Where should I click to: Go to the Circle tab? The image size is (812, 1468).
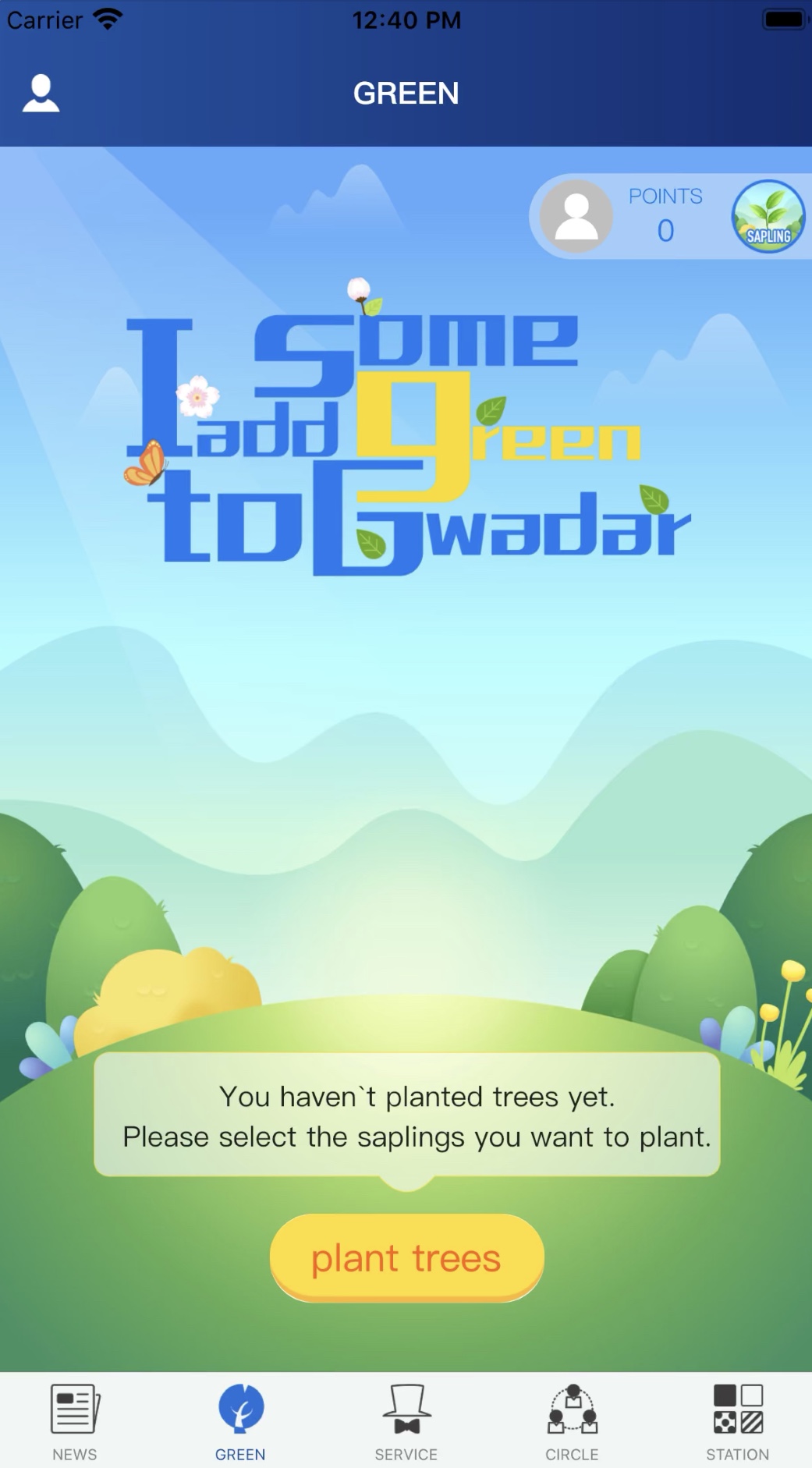pos(572,1420)
